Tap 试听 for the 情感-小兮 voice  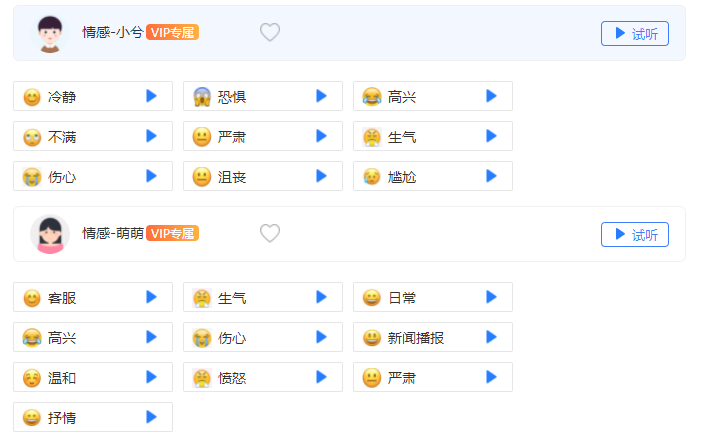(x=634, y=33)
